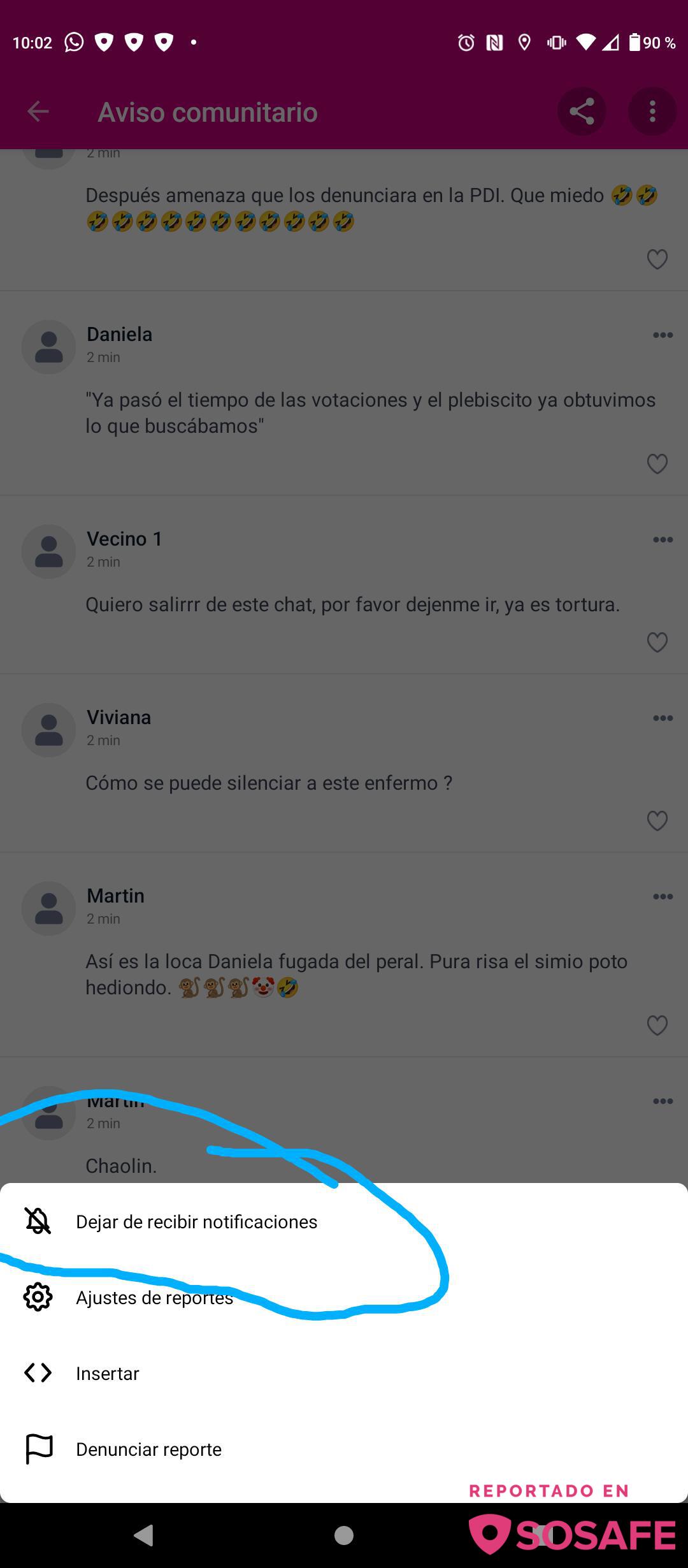Like Vecino 1's comment

point(657,642)
